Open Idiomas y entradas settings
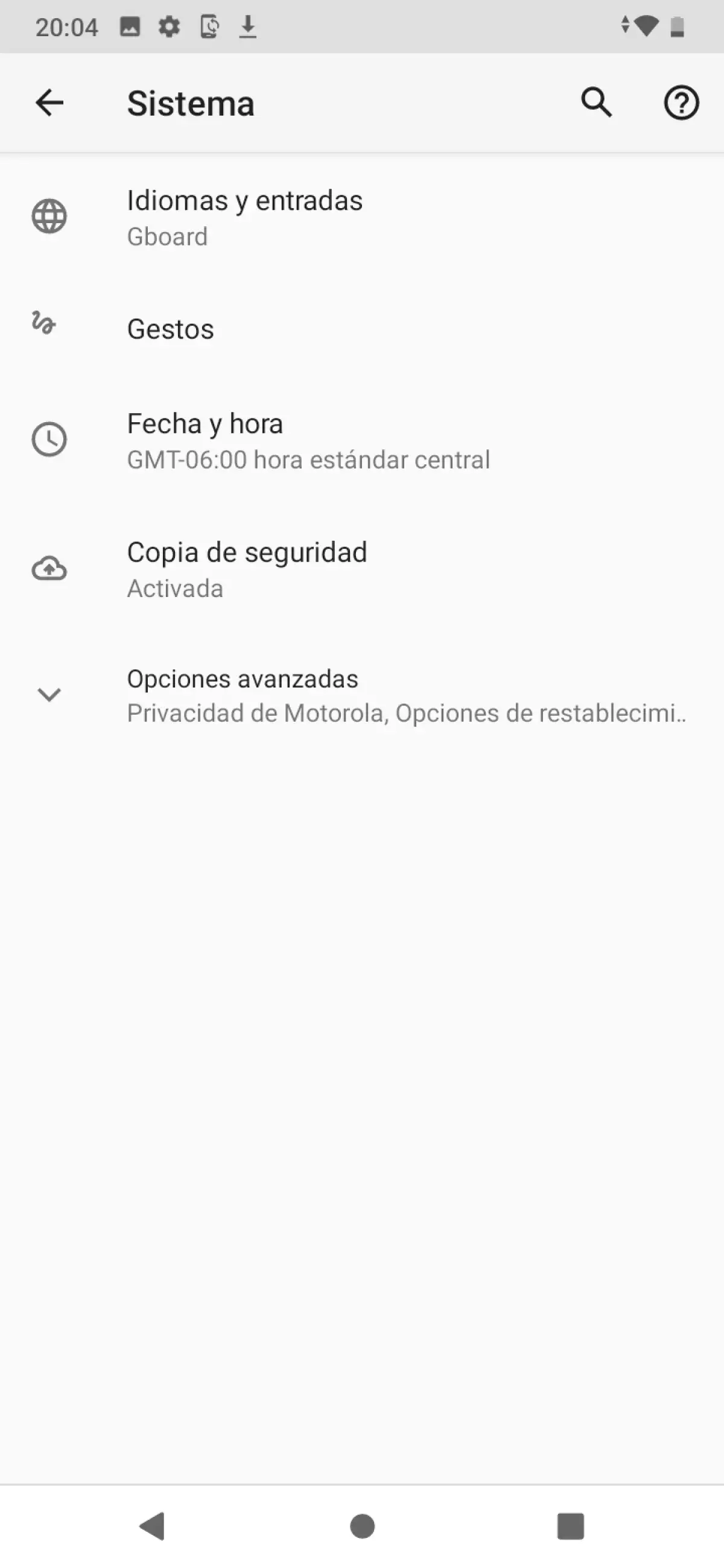Screen dimensions: 724x1568 tap(244, 217)
